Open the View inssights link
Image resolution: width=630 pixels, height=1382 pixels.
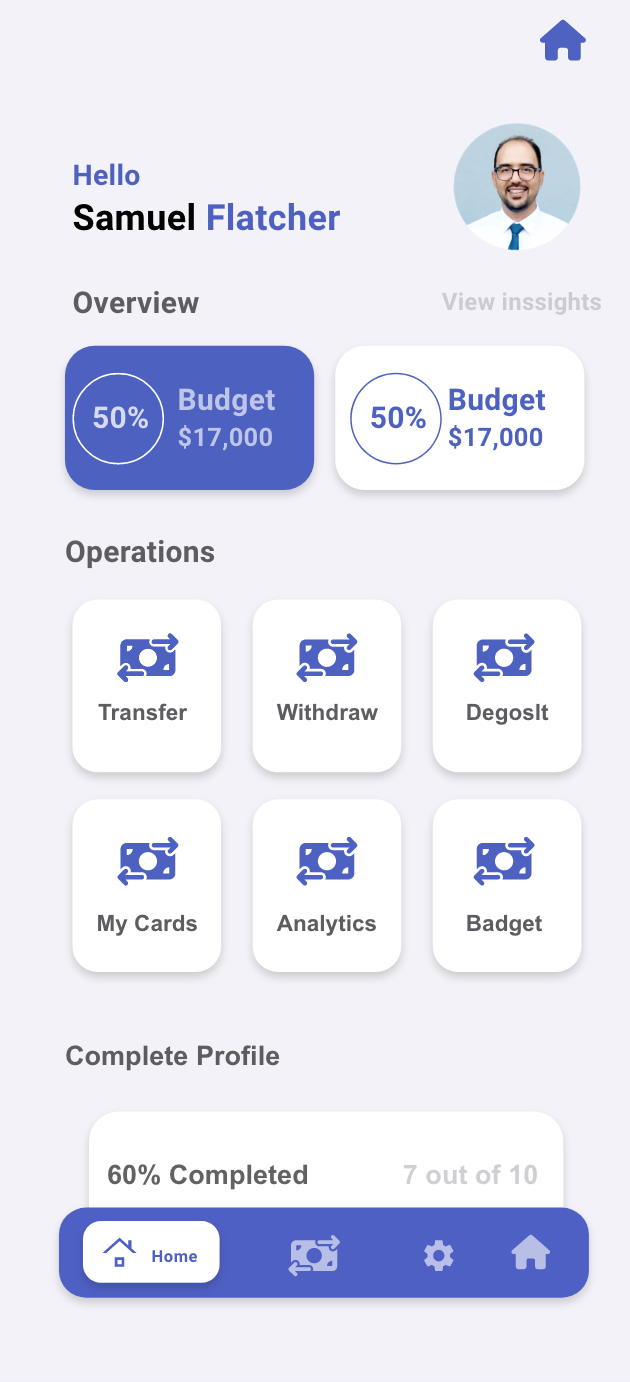pos(521,302)
